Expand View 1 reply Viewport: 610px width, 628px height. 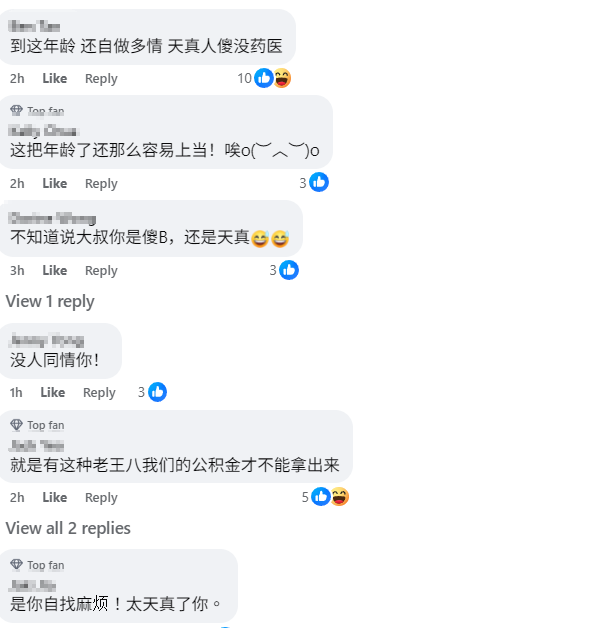pos(50,301)
